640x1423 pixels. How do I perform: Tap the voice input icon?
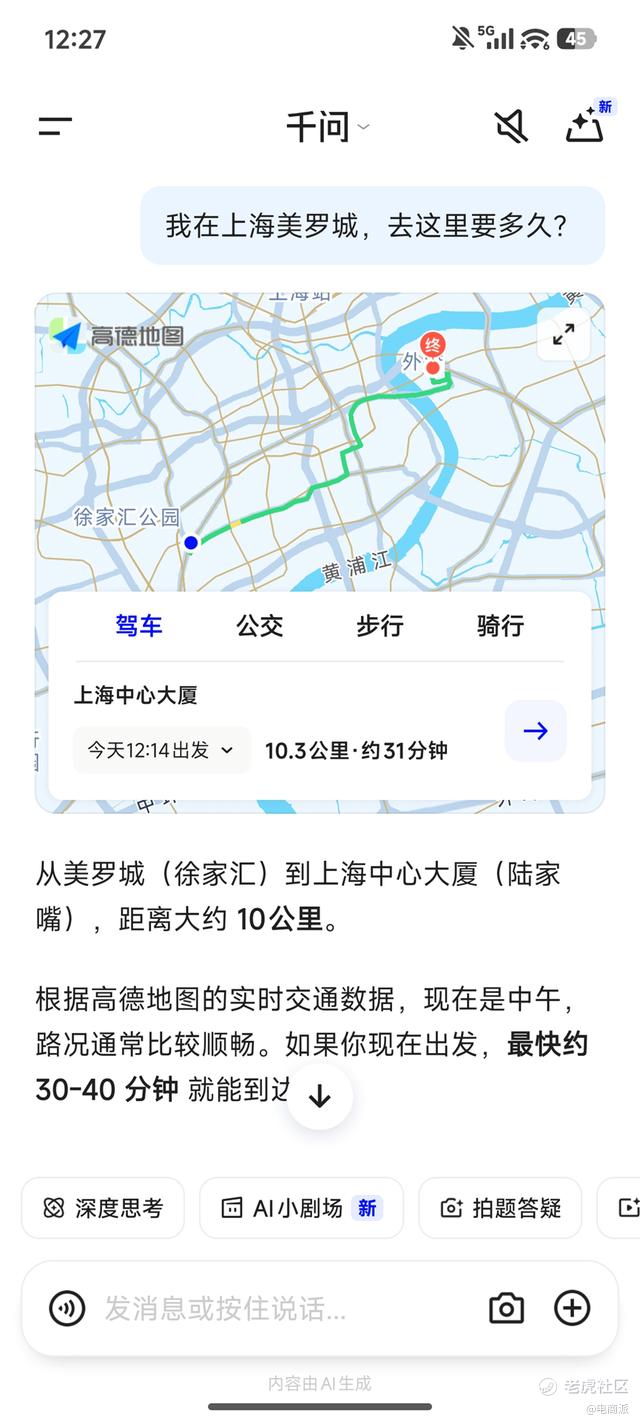tap(67, 1307)
